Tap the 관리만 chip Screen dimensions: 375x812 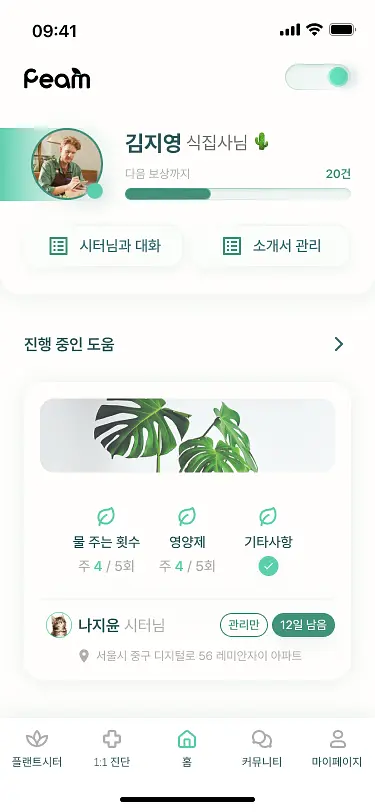[x=244, y=625]
